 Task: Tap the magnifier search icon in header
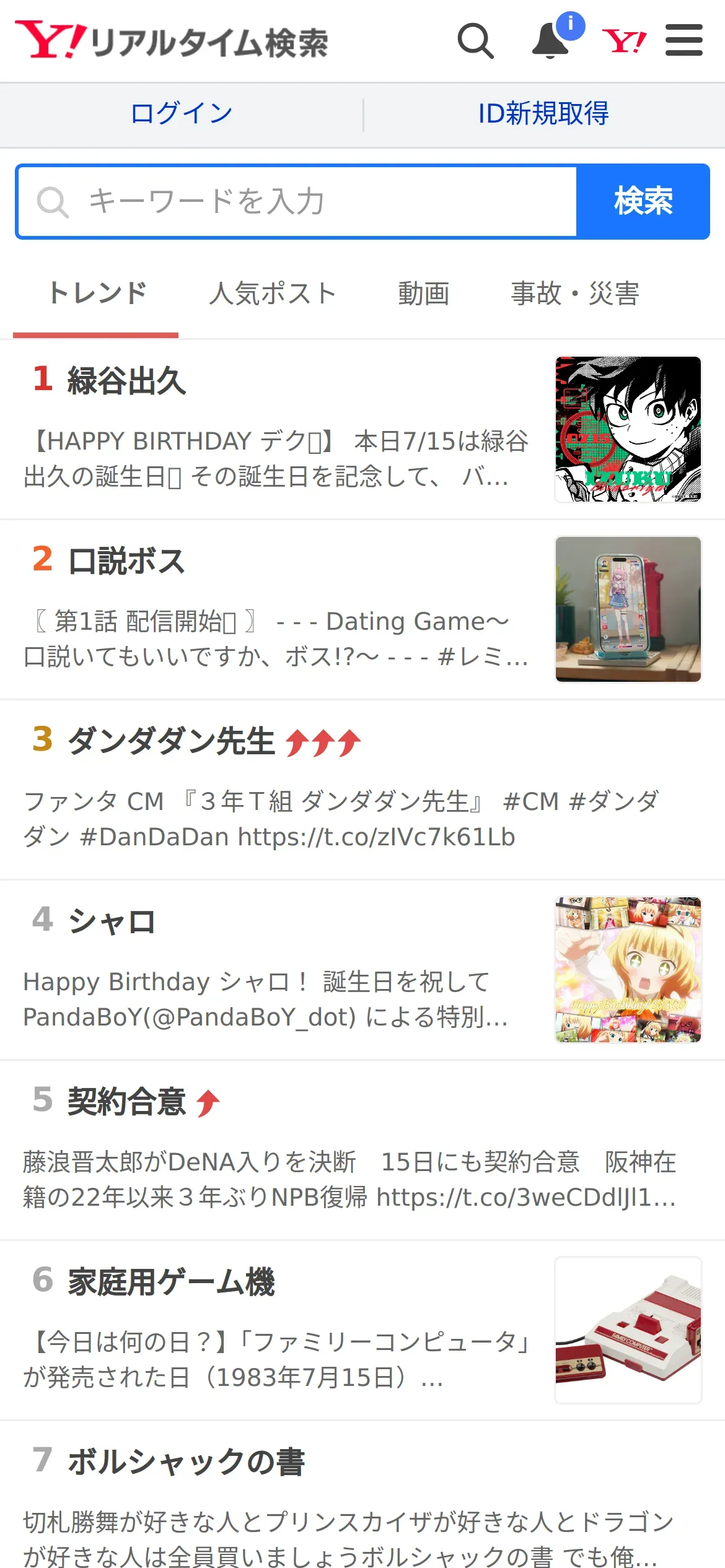(x=475, y=41)
